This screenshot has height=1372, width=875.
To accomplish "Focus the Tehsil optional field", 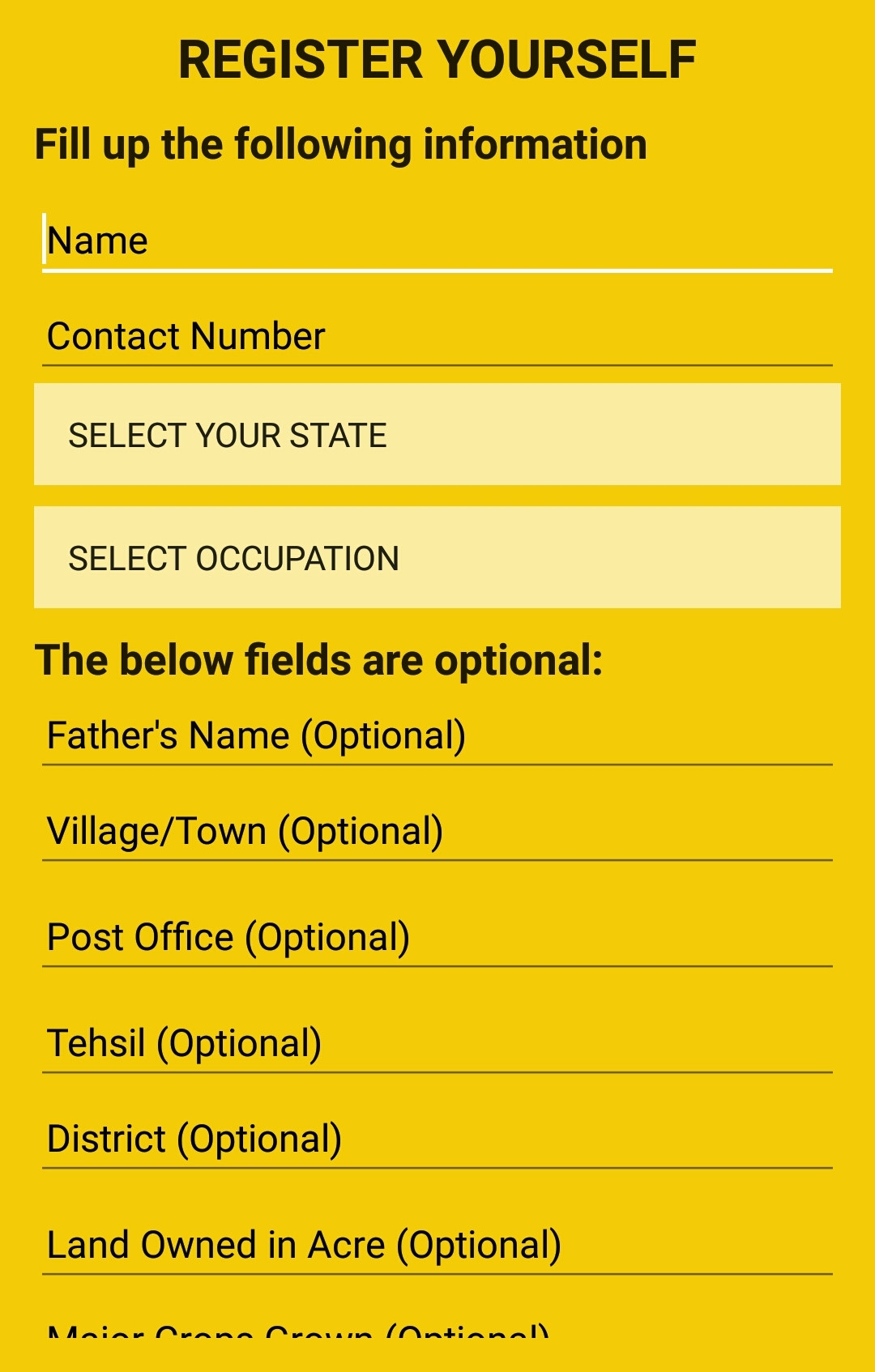I will 437,1044.
